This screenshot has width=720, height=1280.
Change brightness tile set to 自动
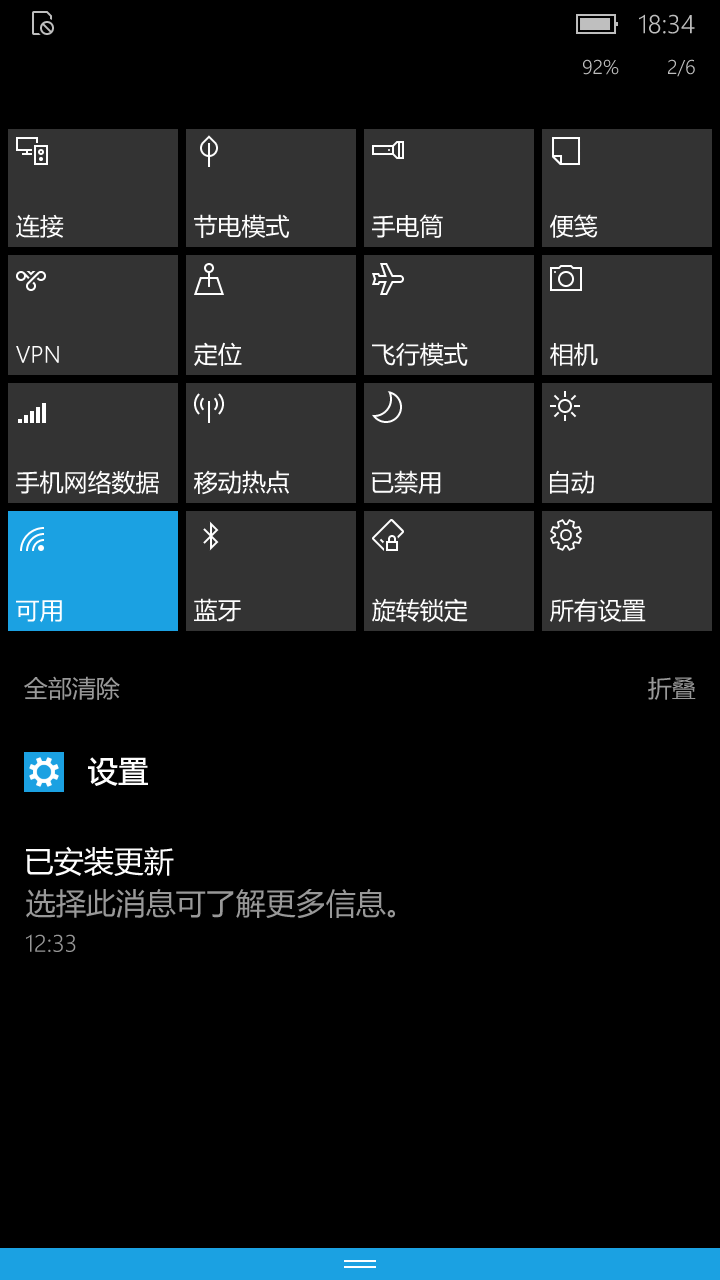pyautogui.click(x=627, y=443)
